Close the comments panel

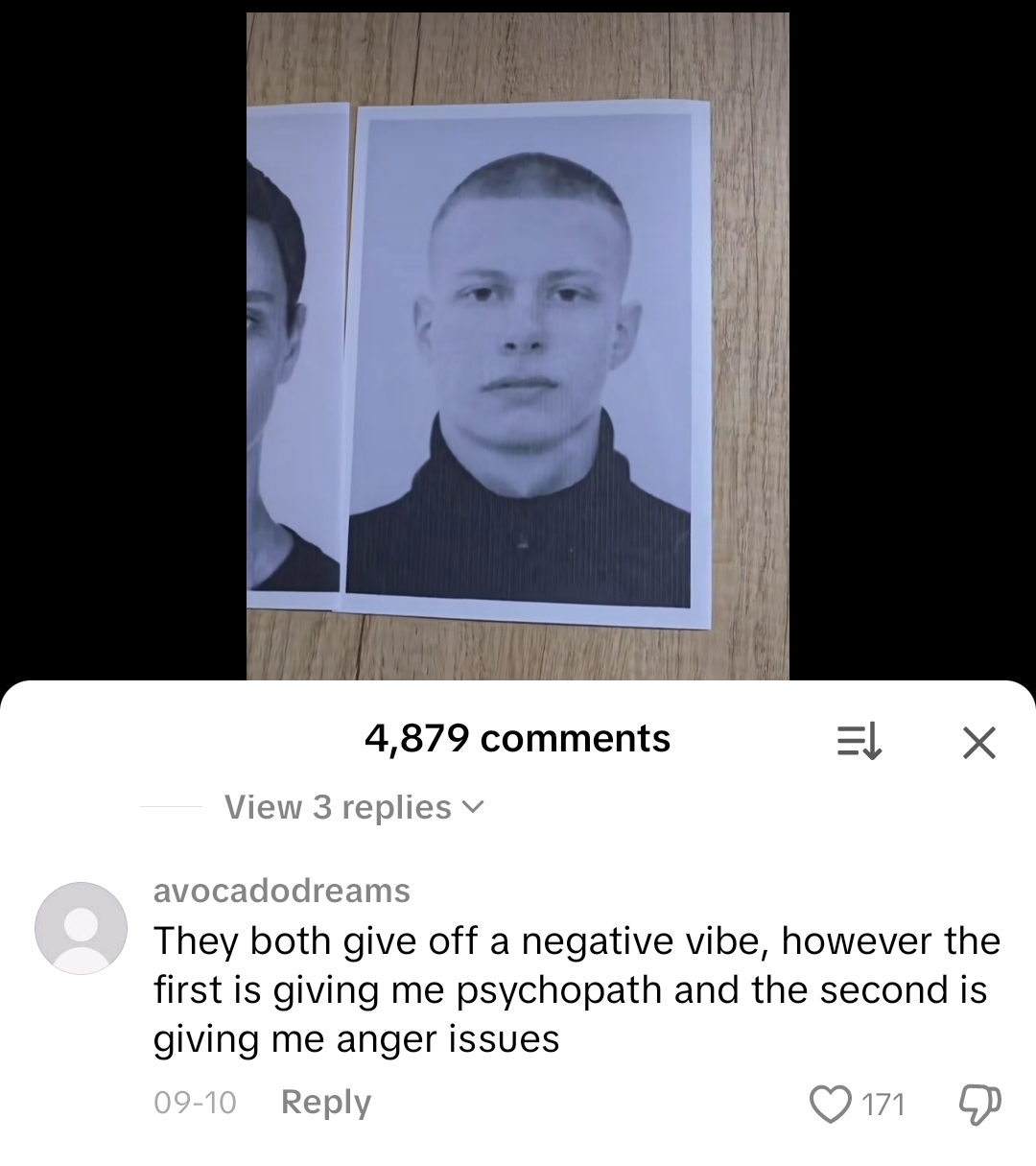coord(978,742)
